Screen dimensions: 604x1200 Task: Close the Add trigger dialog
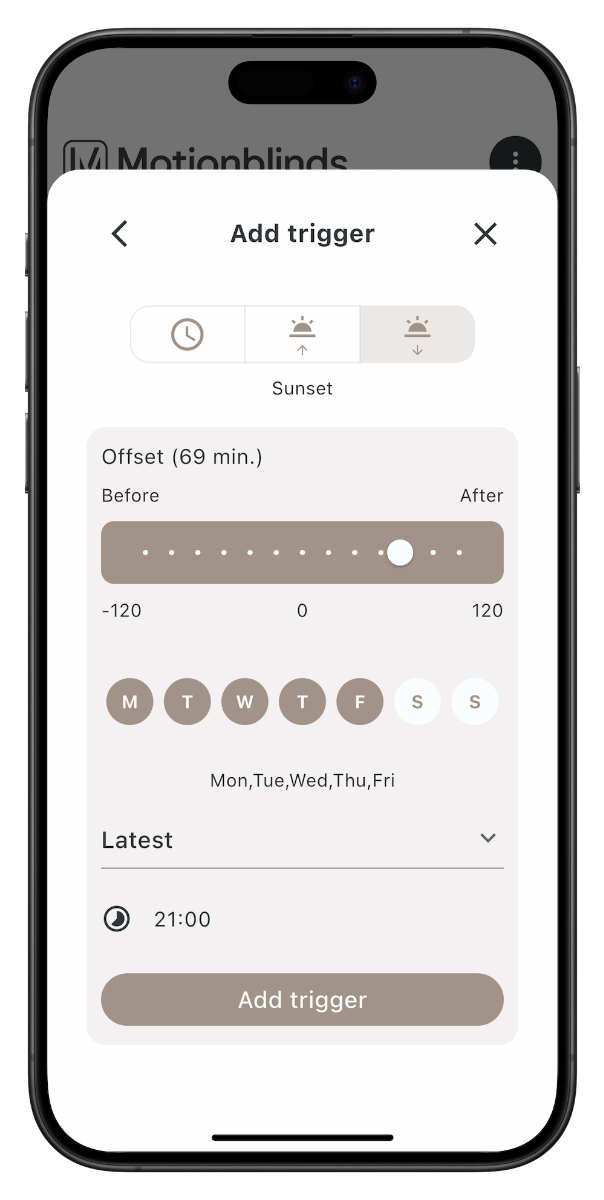point(485,234)
